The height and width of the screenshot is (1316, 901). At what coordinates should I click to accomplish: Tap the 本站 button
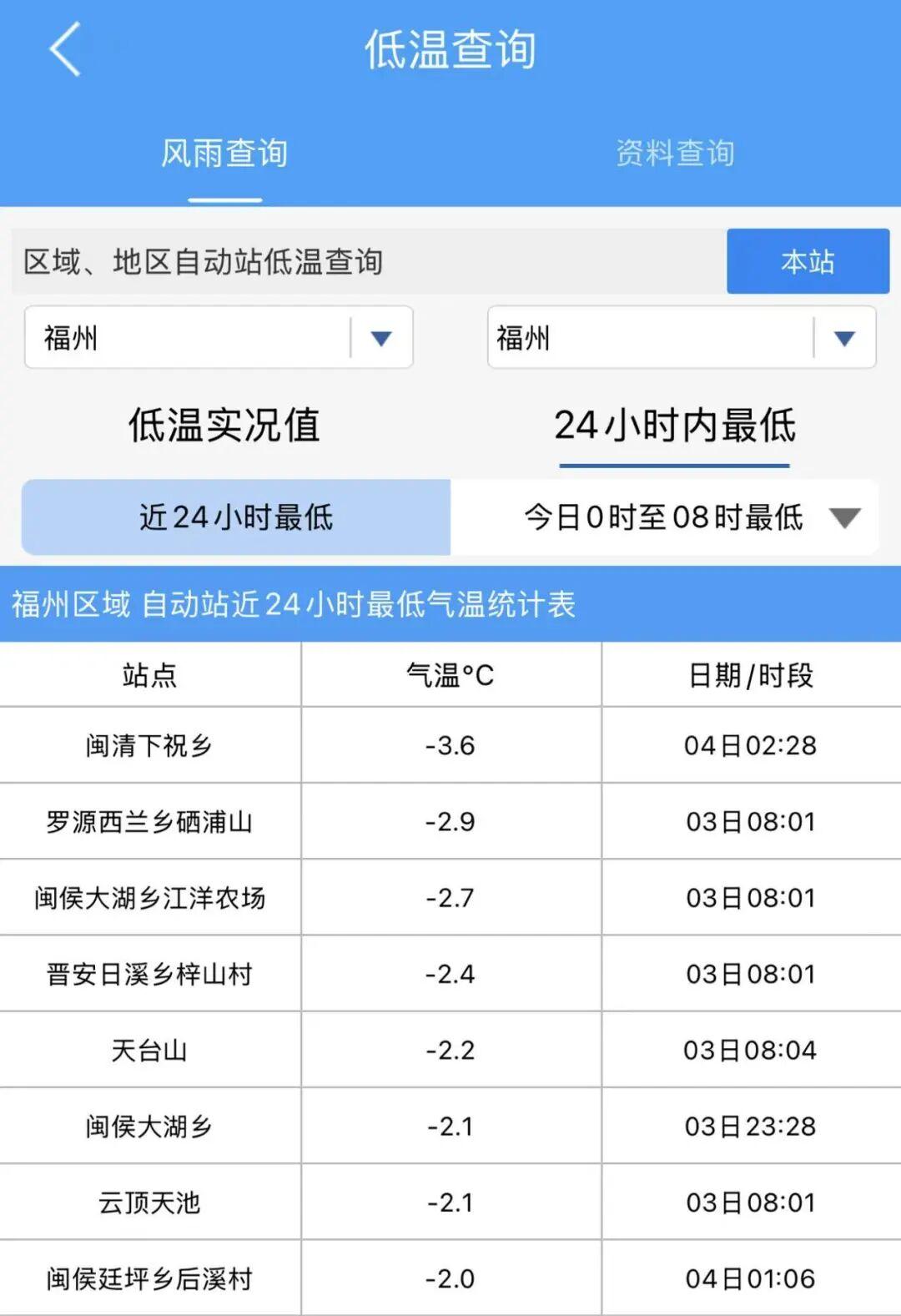coord(807,261)
